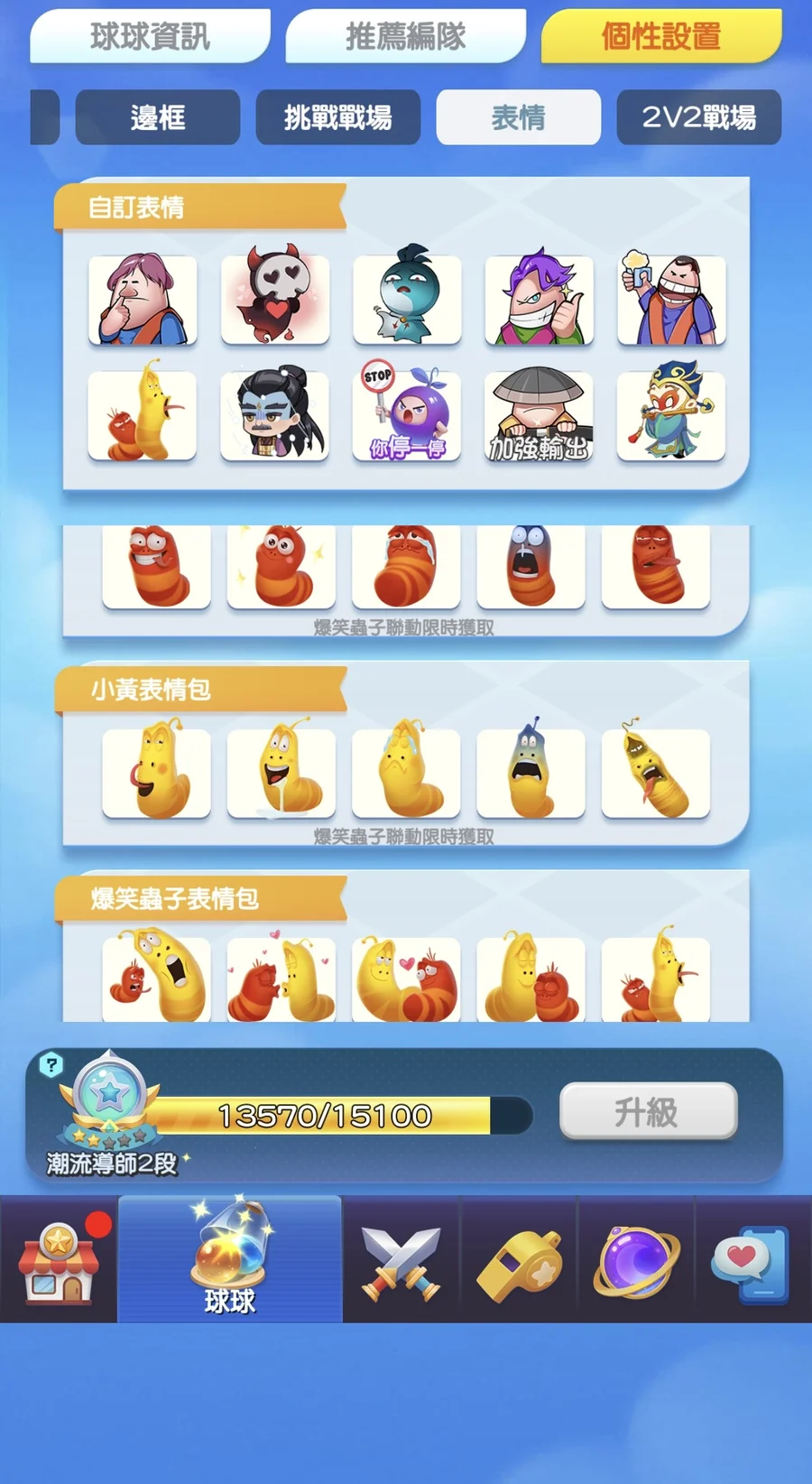The image size is (812, 1484).
Task: Open the heart chat social tab
Action: coord(751,1261)
